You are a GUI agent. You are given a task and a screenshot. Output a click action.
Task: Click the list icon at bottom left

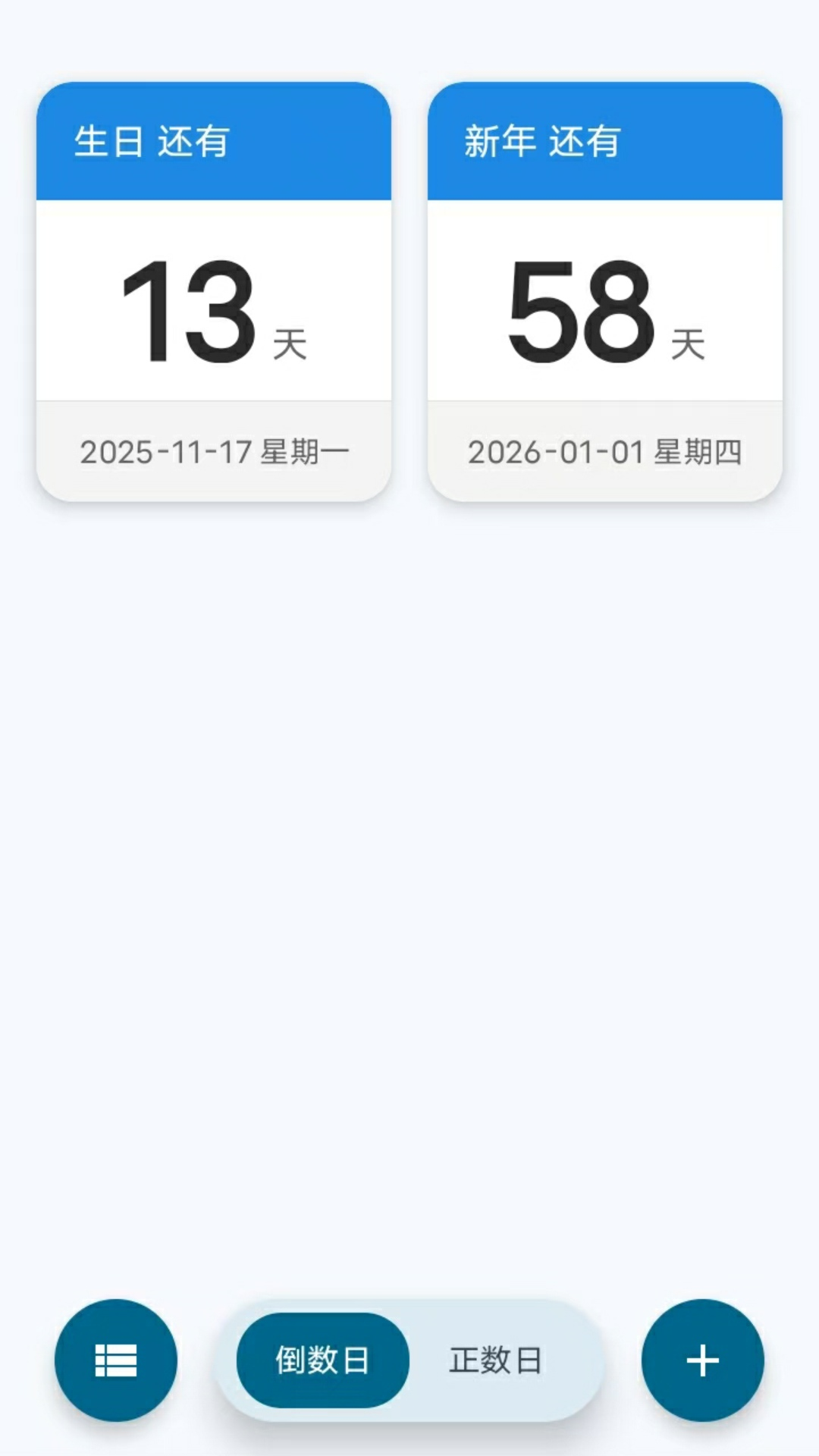pos(115,1360)
